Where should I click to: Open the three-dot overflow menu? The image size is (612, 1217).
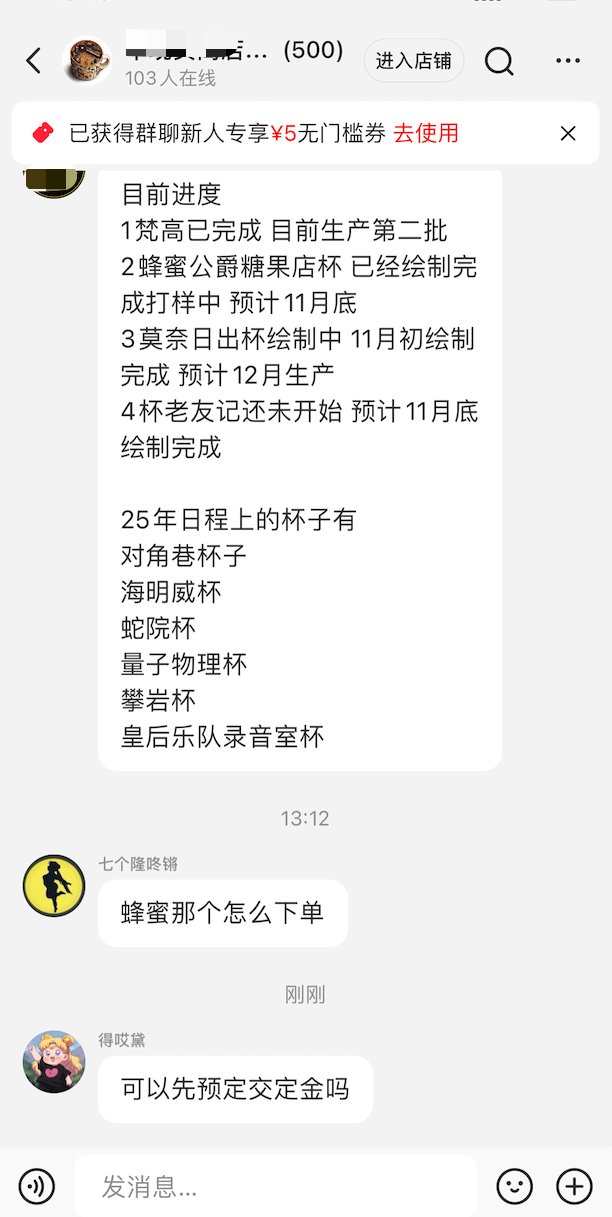pos(567,61)
